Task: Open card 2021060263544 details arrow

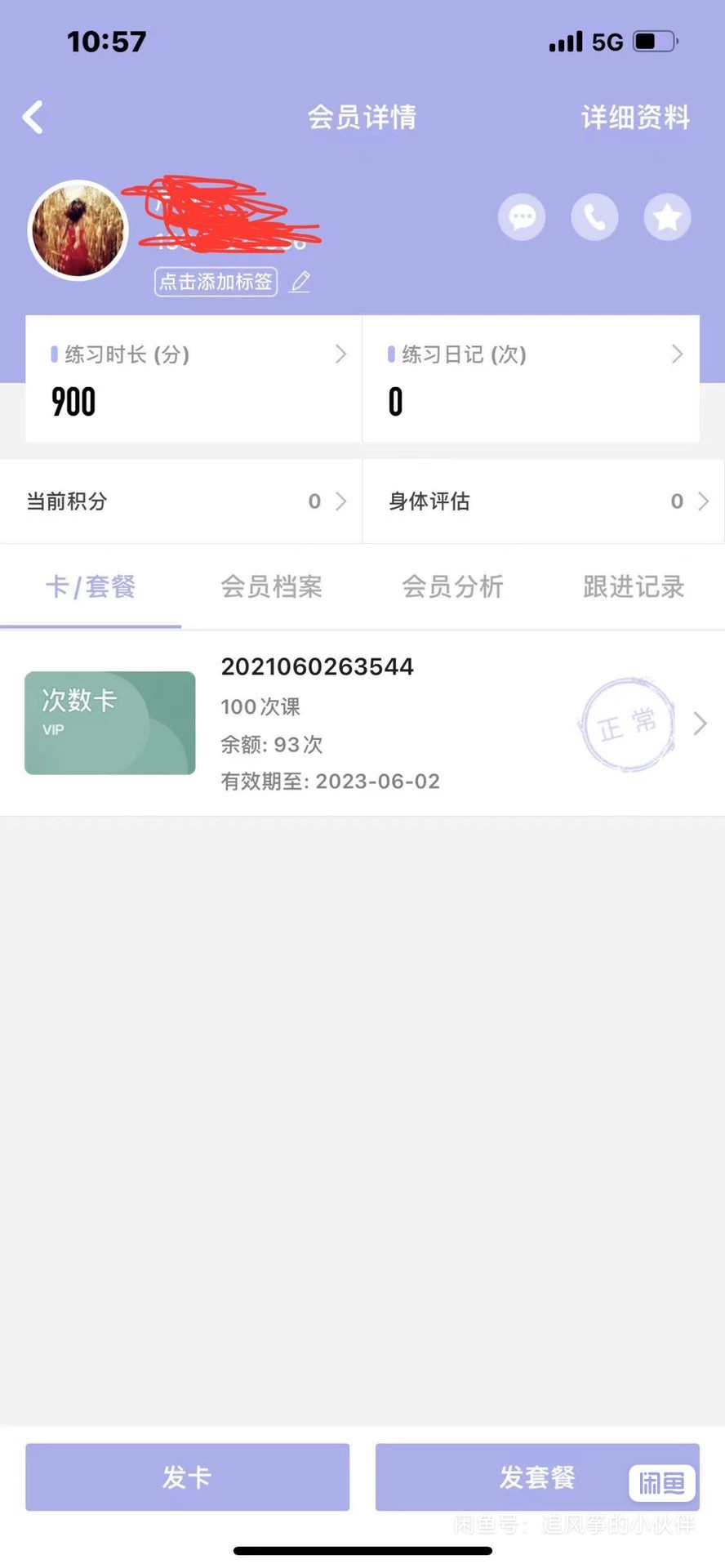Action: (700, 723)
